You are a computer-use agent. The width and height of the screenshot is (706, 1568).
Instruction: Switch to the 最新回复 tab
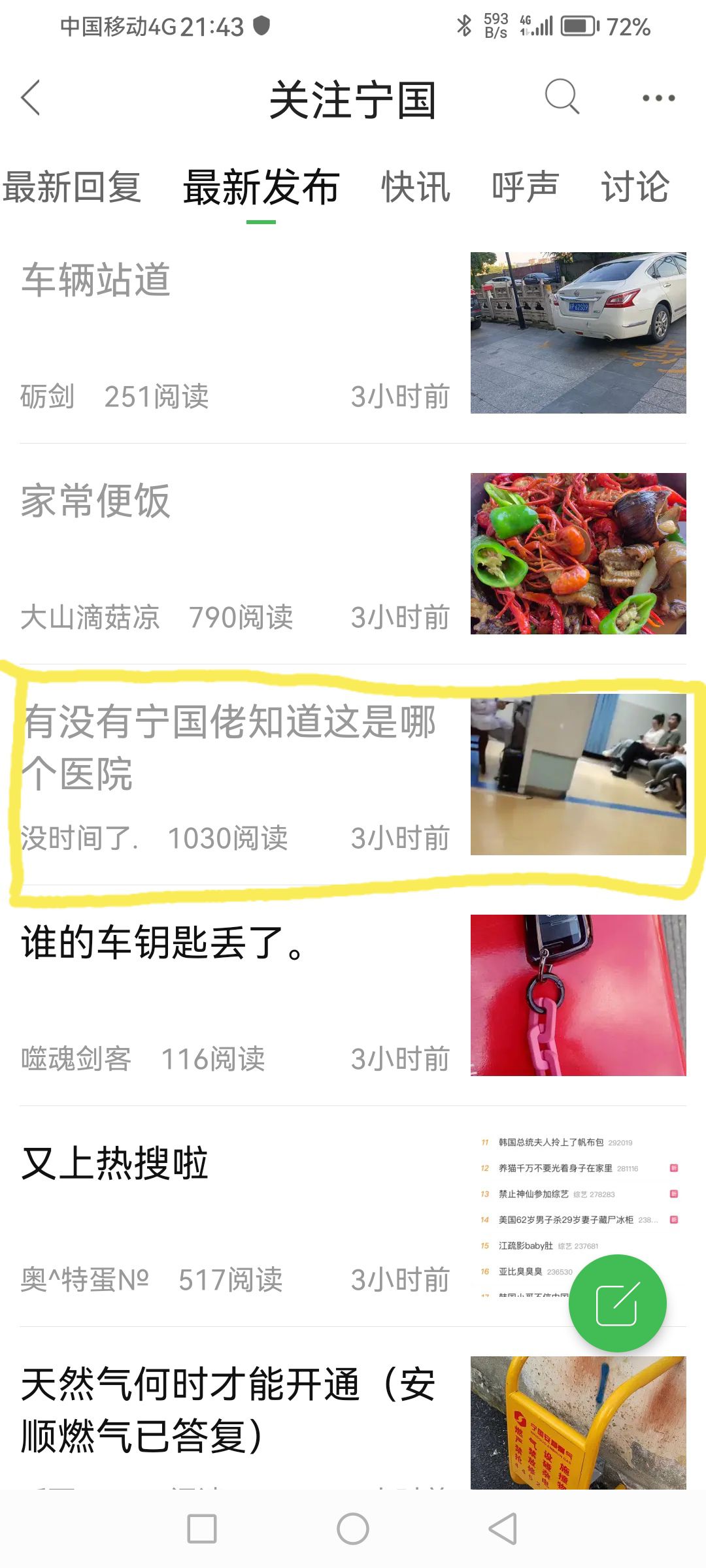tap(72, 187)
